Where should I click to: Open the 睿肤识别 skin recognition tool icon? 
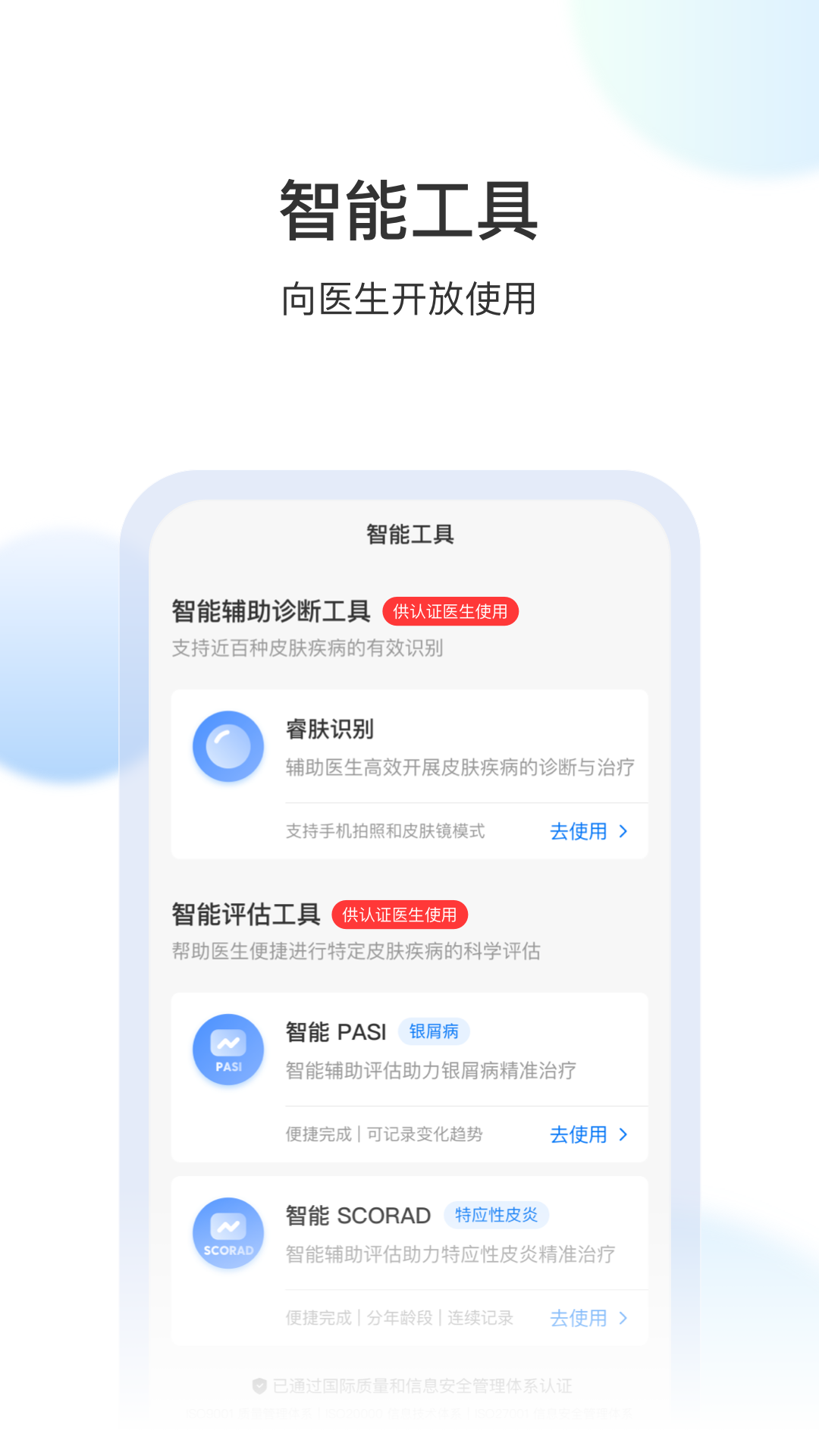[228, 746]
